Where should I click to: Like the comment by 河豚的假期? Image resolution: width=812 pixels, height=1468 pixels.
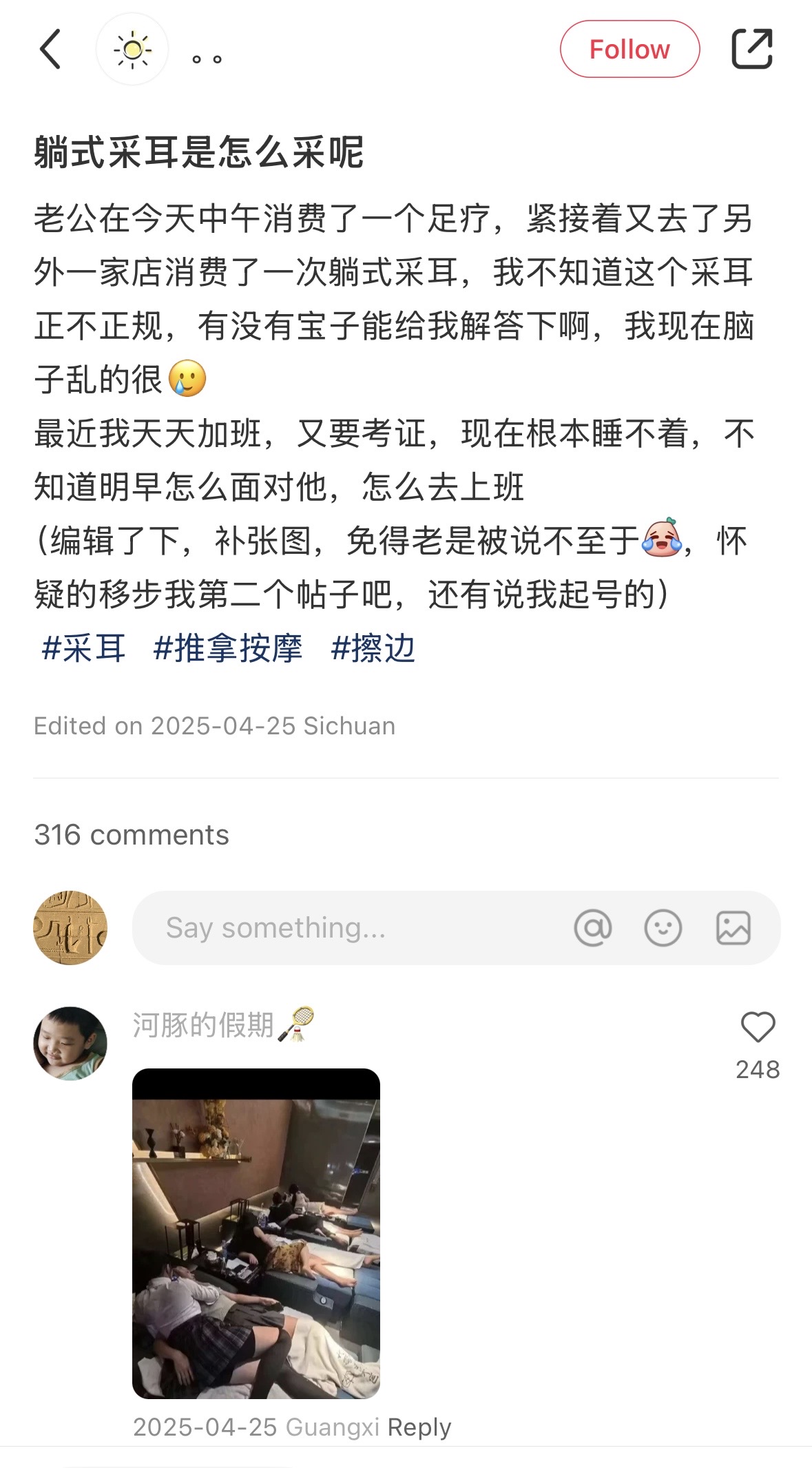tap(758, 1028)
